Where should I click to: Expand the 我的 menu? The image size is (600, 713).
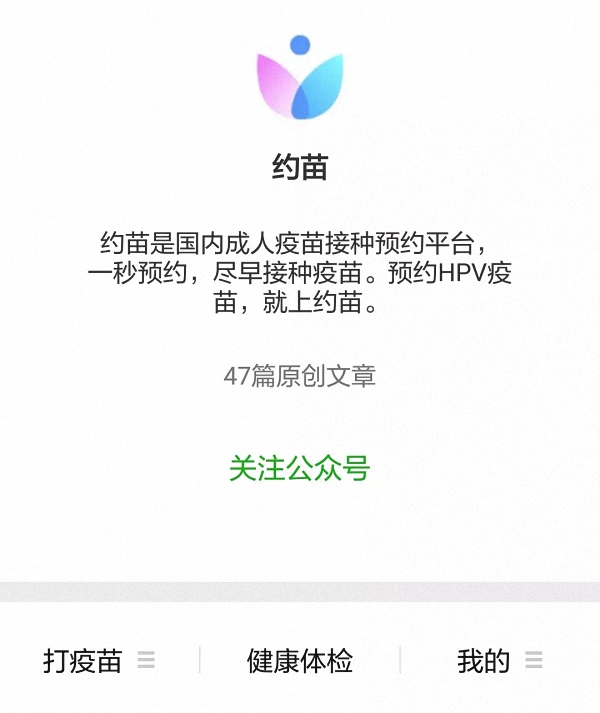click(498, 661)
